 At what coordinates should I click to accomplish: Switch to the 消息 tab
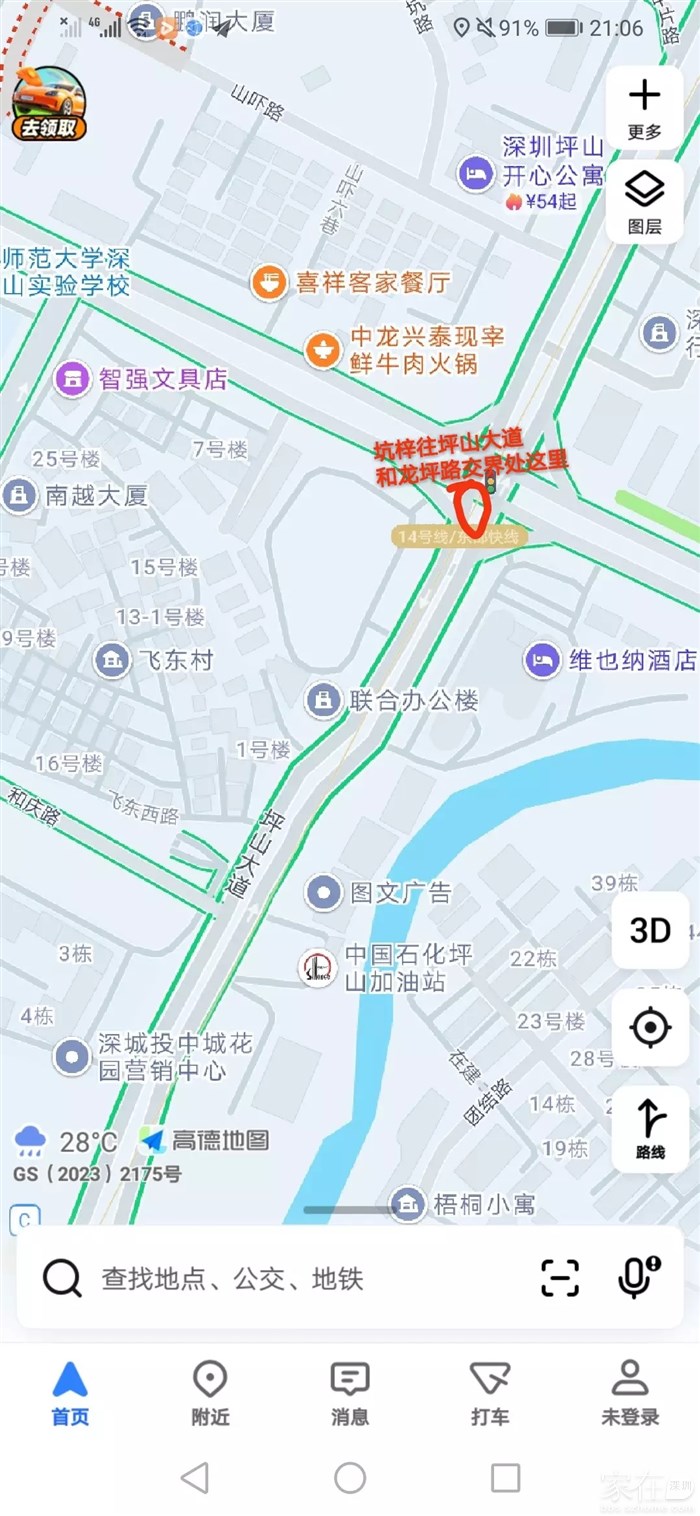pyautogui.click(x=349, y=1393)
